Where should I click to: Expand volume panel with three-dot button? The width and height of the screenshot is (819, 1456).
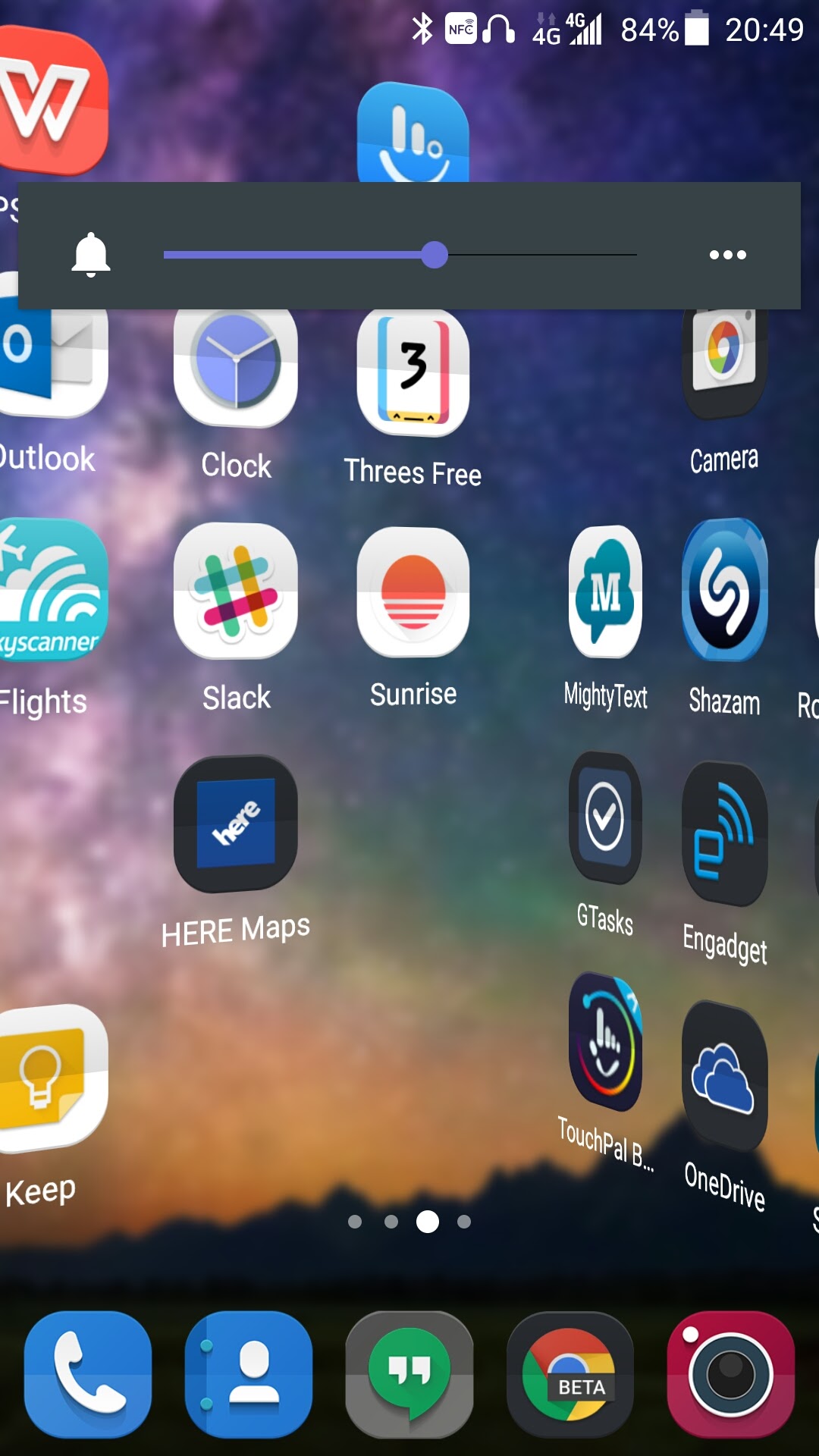point(727,255)
